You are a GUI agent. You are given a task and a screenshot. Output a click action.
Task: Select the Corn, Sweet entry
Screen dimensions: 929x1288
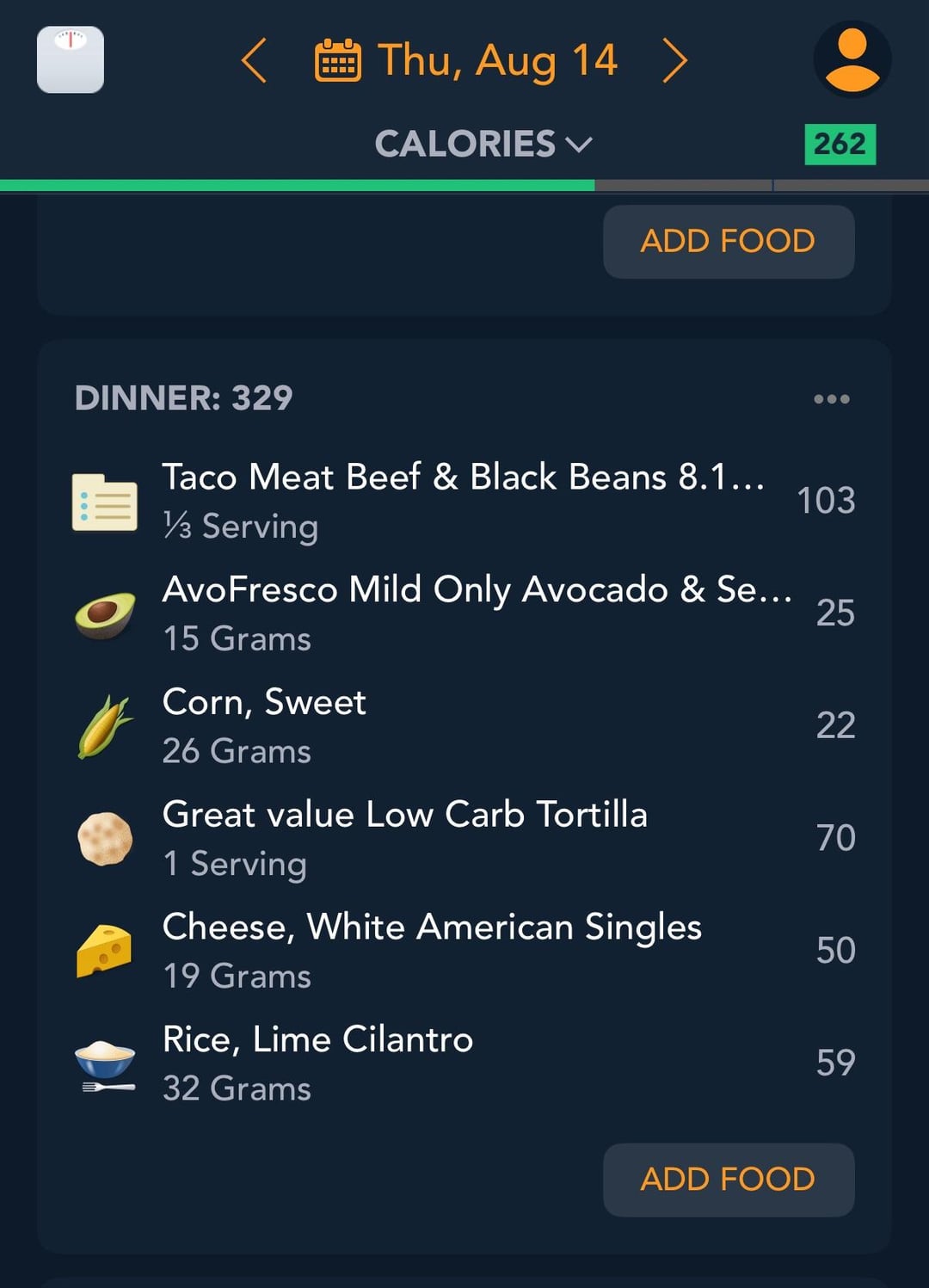(463, 726)
